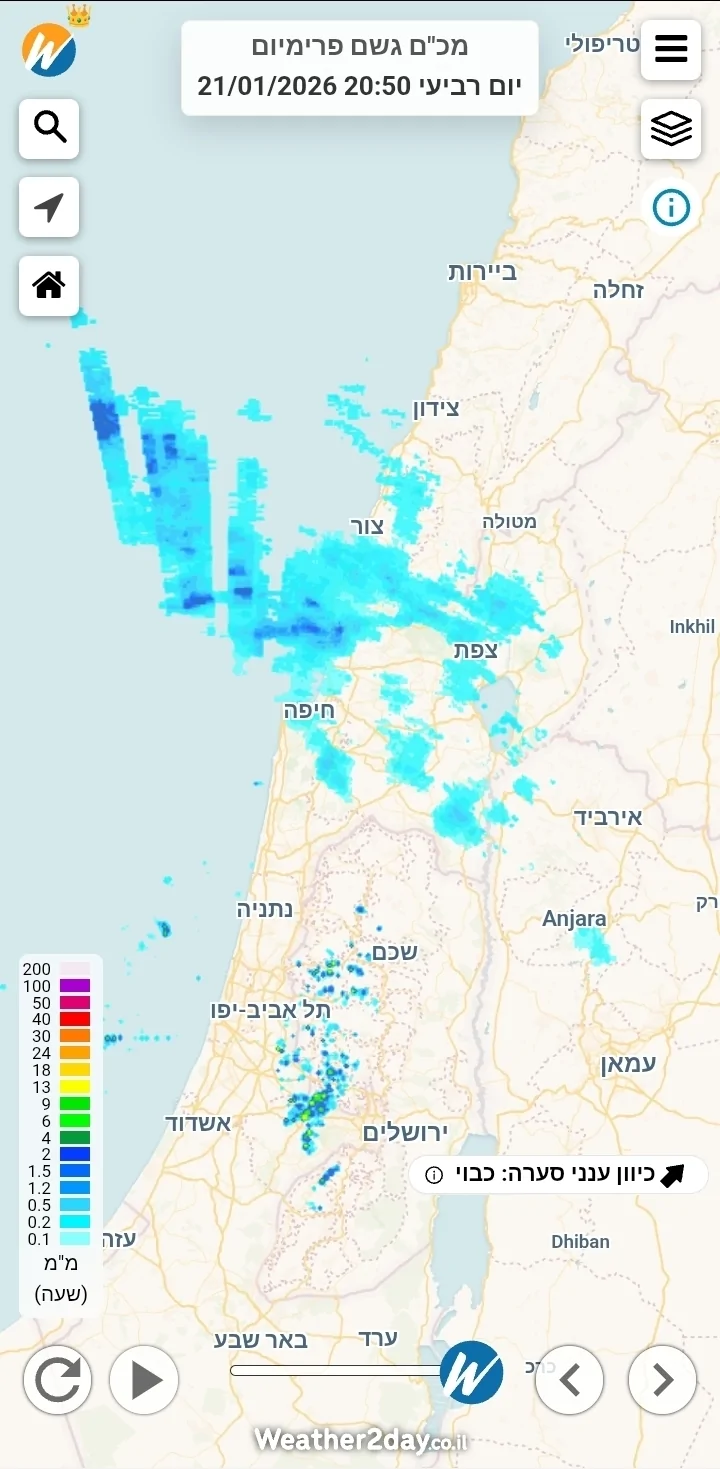This screenshot has width=720, height=1469.
Task: Open the info button
Action: coord(670,208)
